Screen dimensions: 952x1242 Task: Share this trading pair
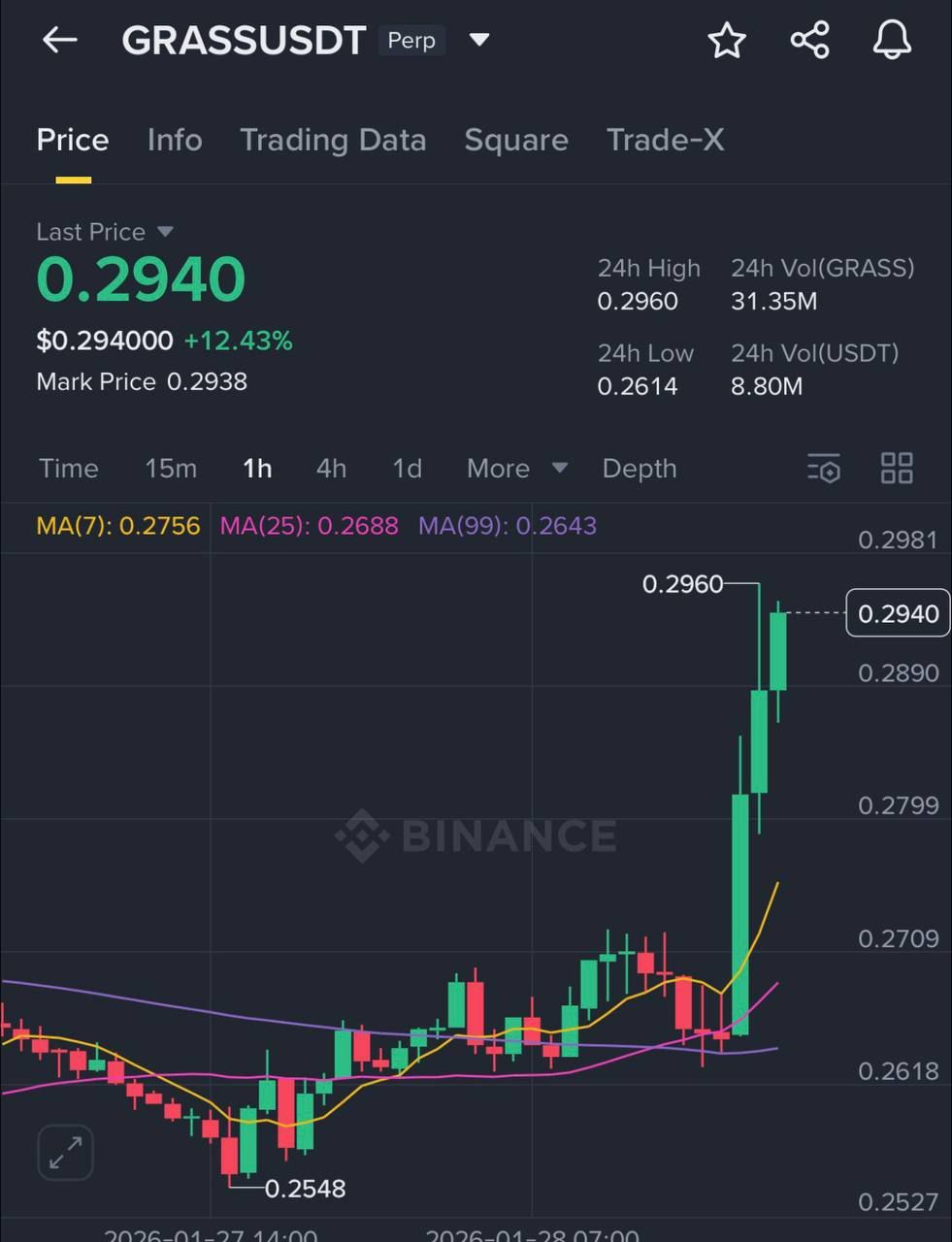click(810, 41)
